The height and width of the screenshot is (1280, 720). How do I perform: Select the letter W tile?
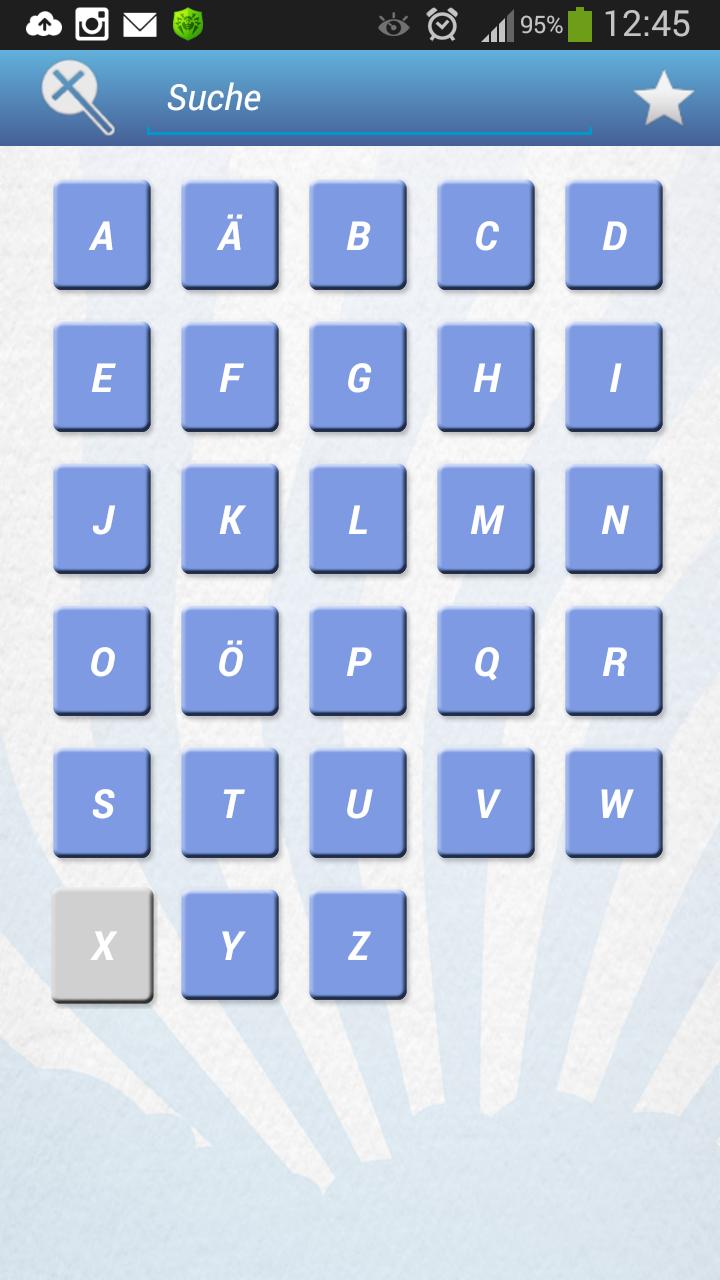click(614, 804)
